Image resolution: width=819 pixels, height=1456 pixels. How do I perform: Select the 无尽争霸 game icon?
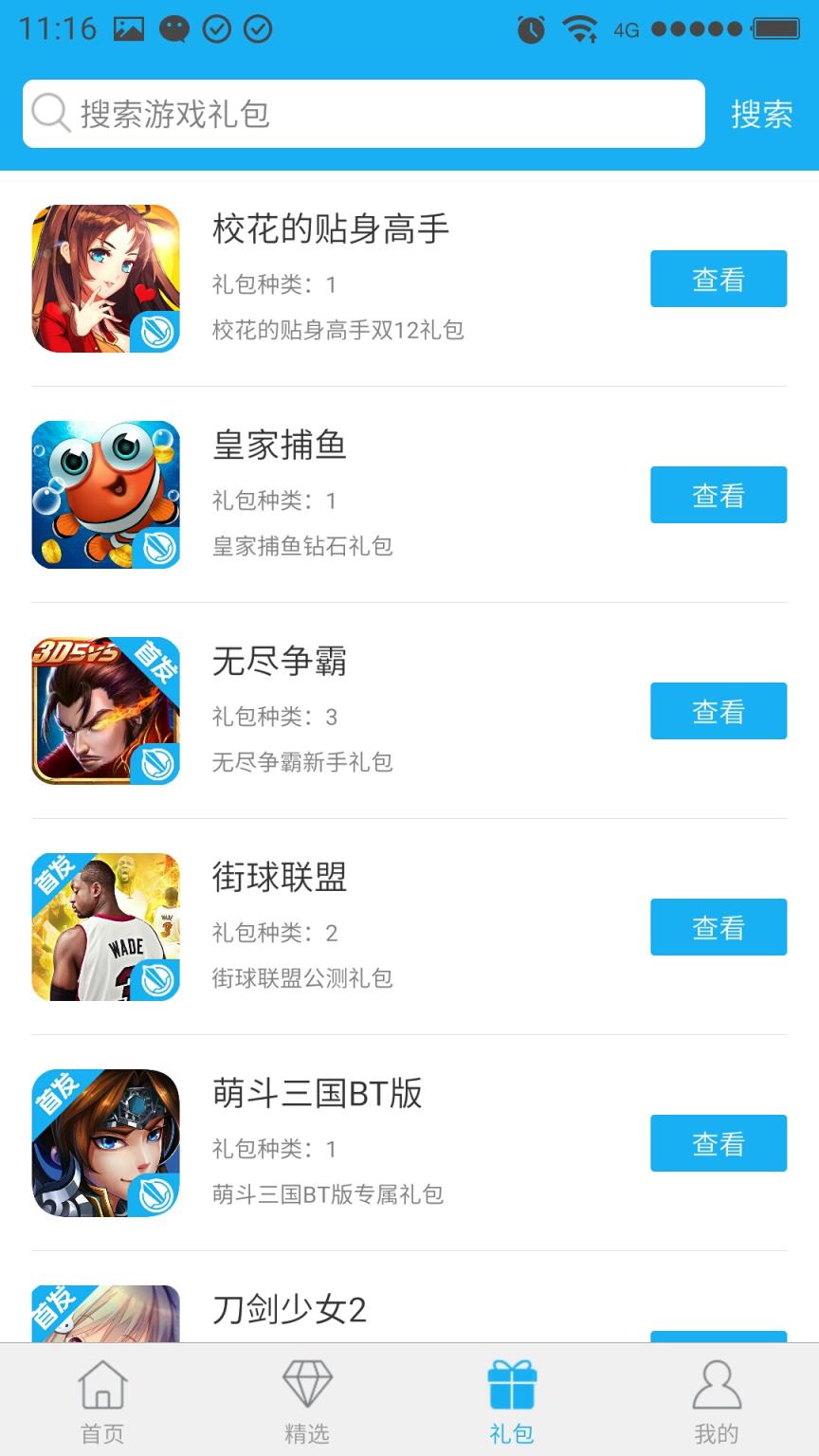point(105,710)
